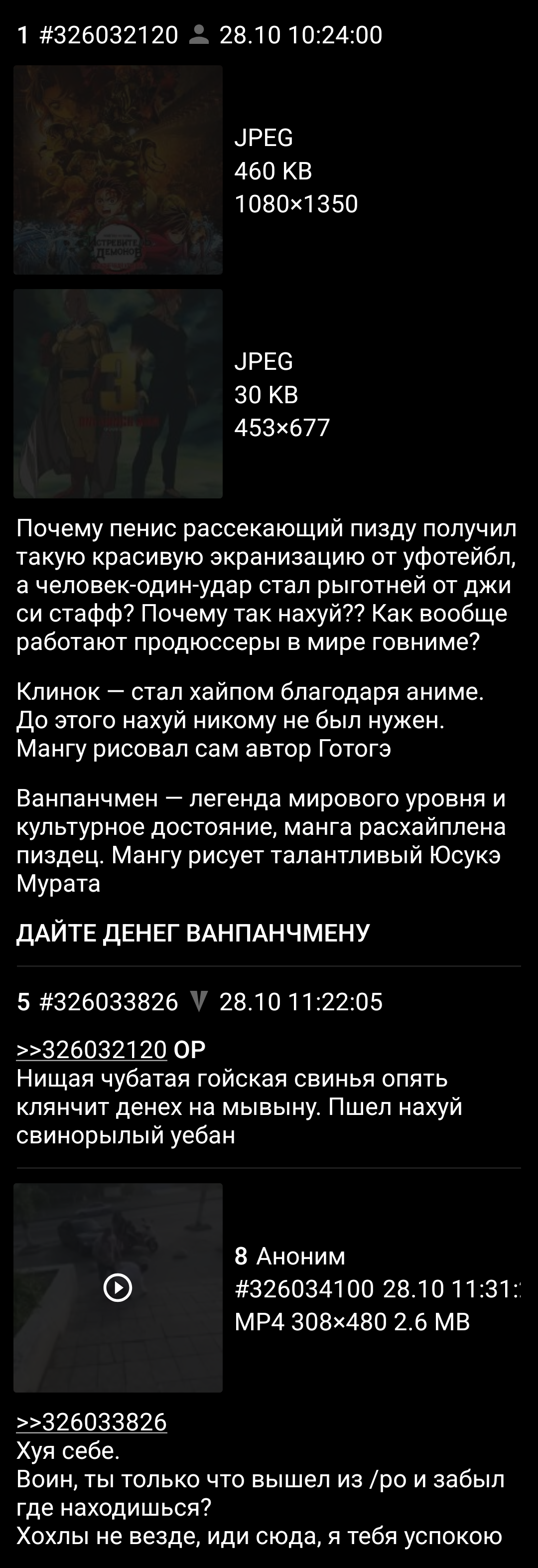Open the 460 KB JPEG image thumbnail
This screenshot has width=538, height=1568.
(x=118, y=170)
